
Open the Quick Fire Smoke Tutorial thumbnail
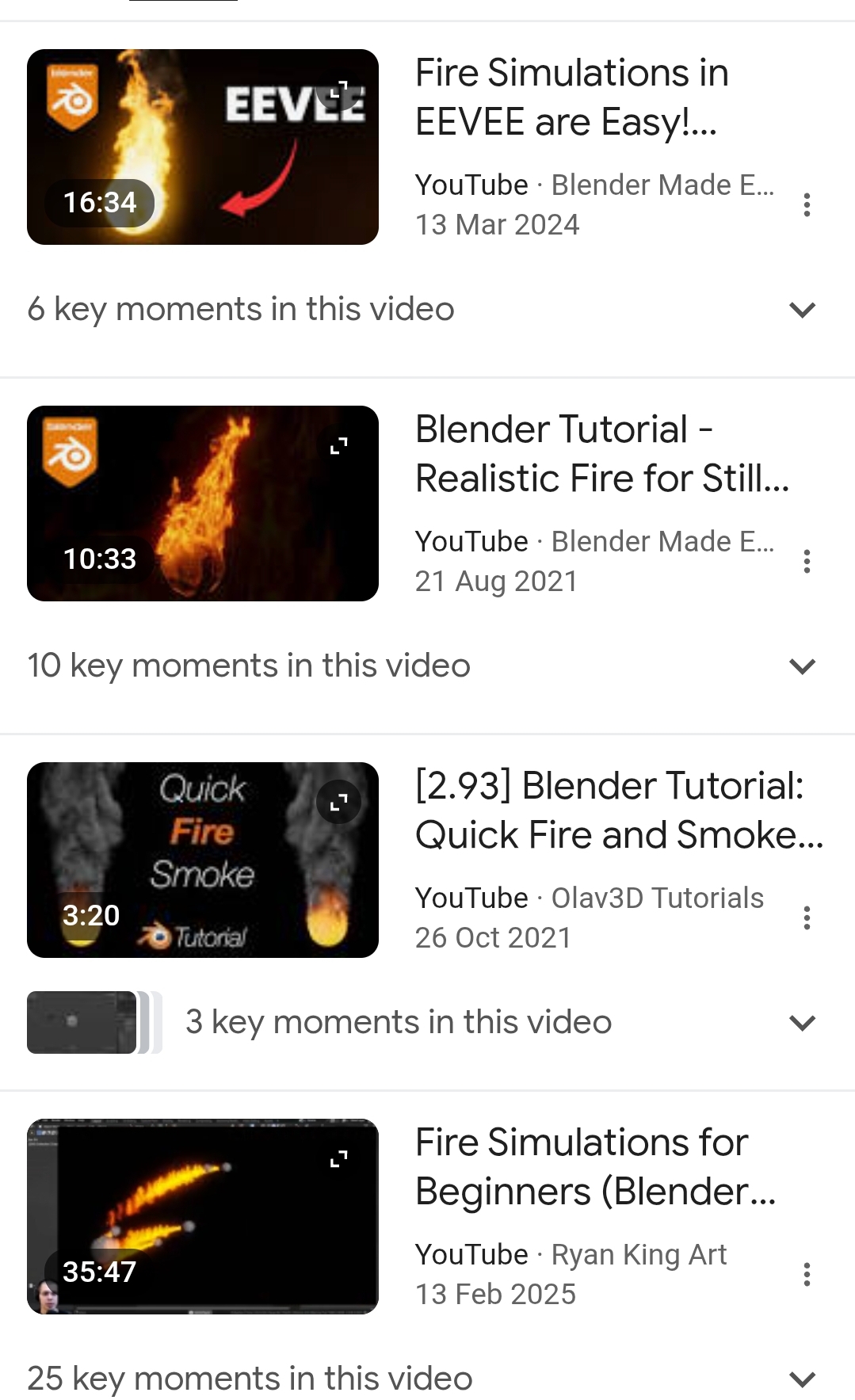click(x=202, y=860)
